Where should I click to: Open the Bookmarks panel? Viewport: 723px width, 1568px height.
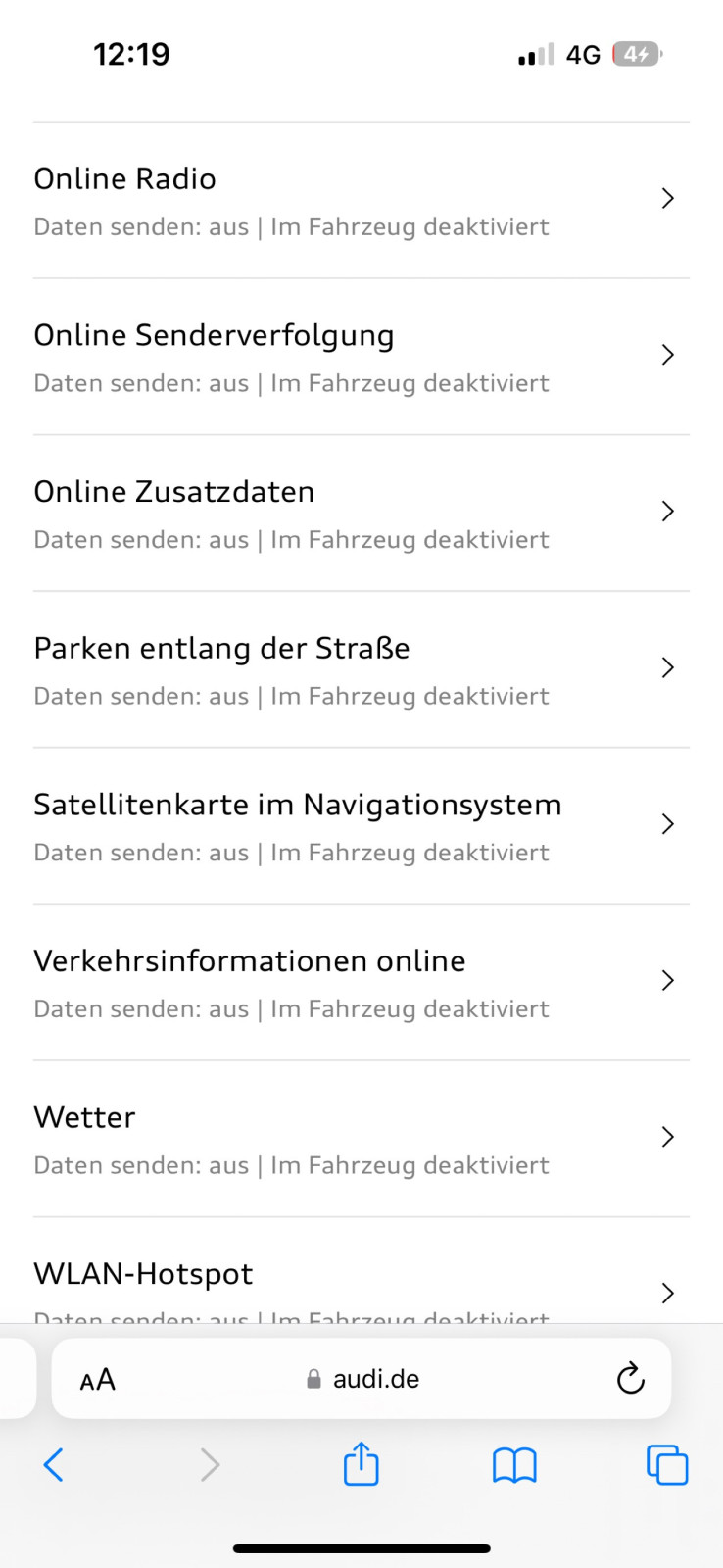(513, 1464)
